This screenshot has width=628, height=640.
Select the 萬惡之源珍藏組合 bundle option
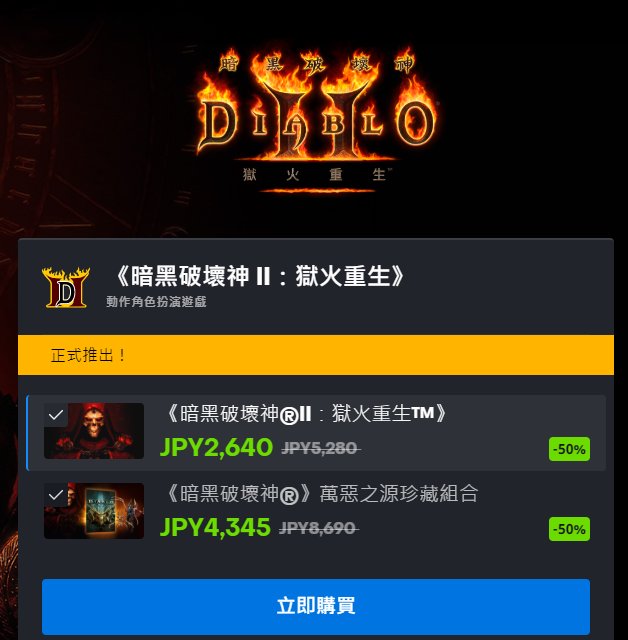pyautogui.click(x=316, y=511)
